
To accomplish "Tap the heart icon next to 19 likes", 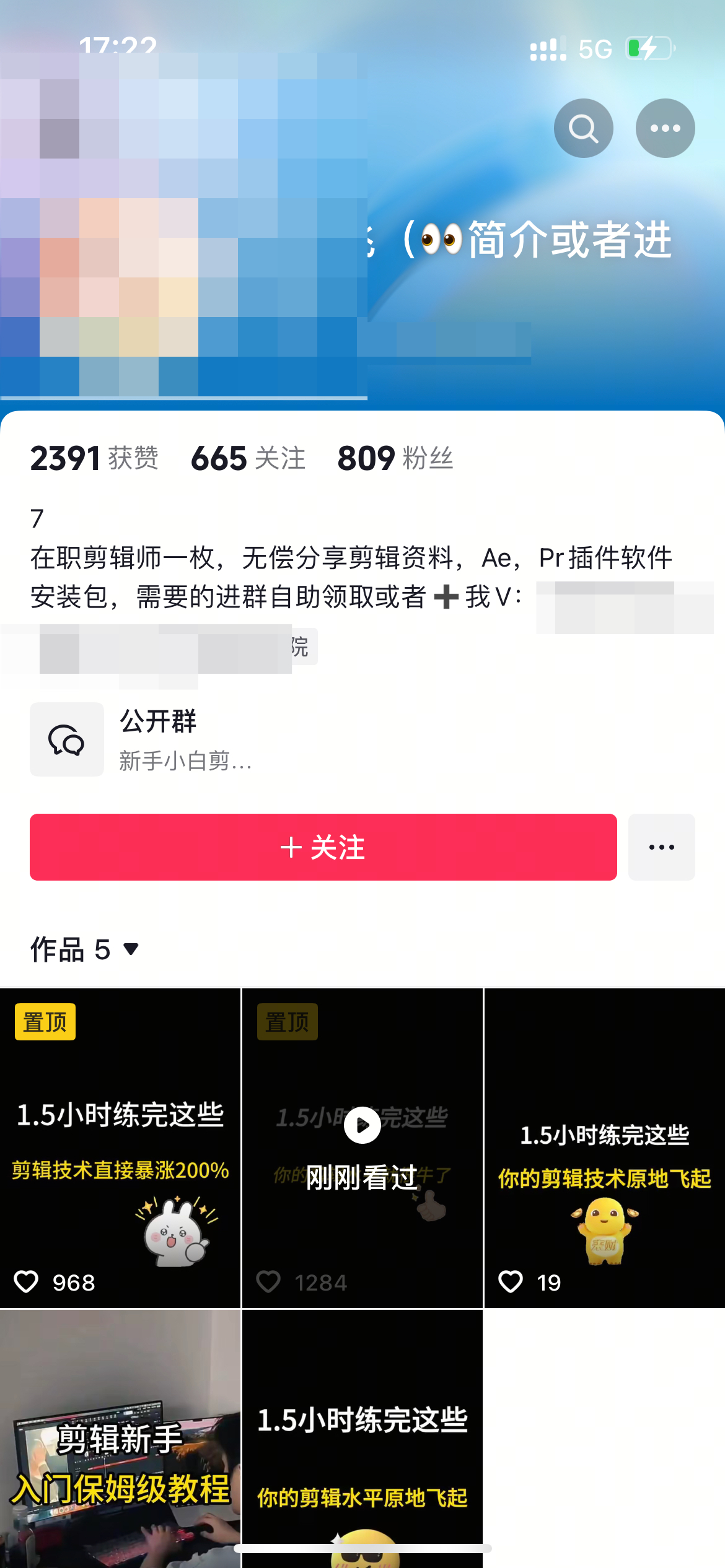I will click(x=511, y=1283).
